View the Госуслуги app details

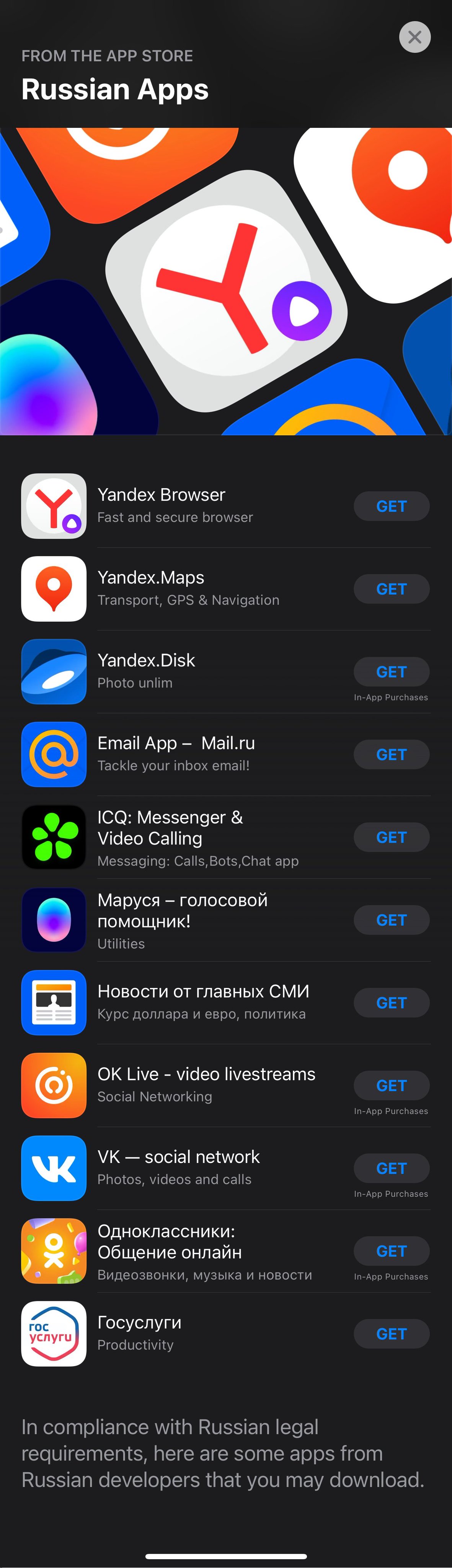tap(139, 1323)
